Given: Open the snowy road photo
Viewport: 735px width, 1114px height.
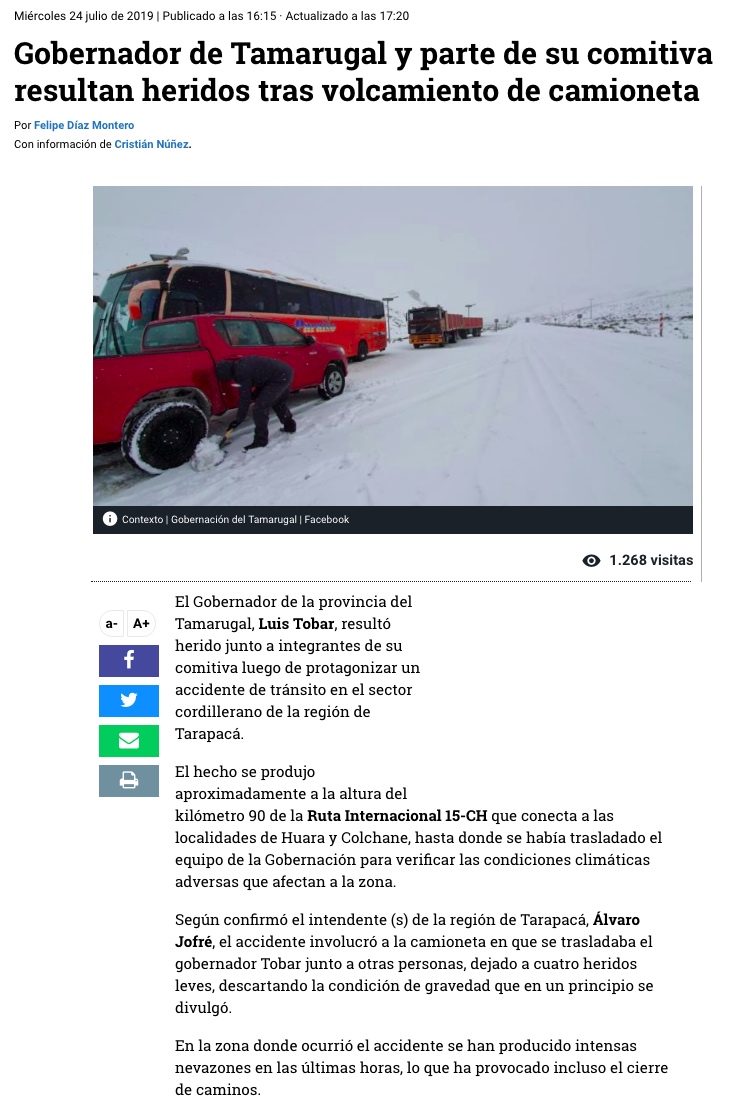Looking at the screenshot, I should [392, 345].
